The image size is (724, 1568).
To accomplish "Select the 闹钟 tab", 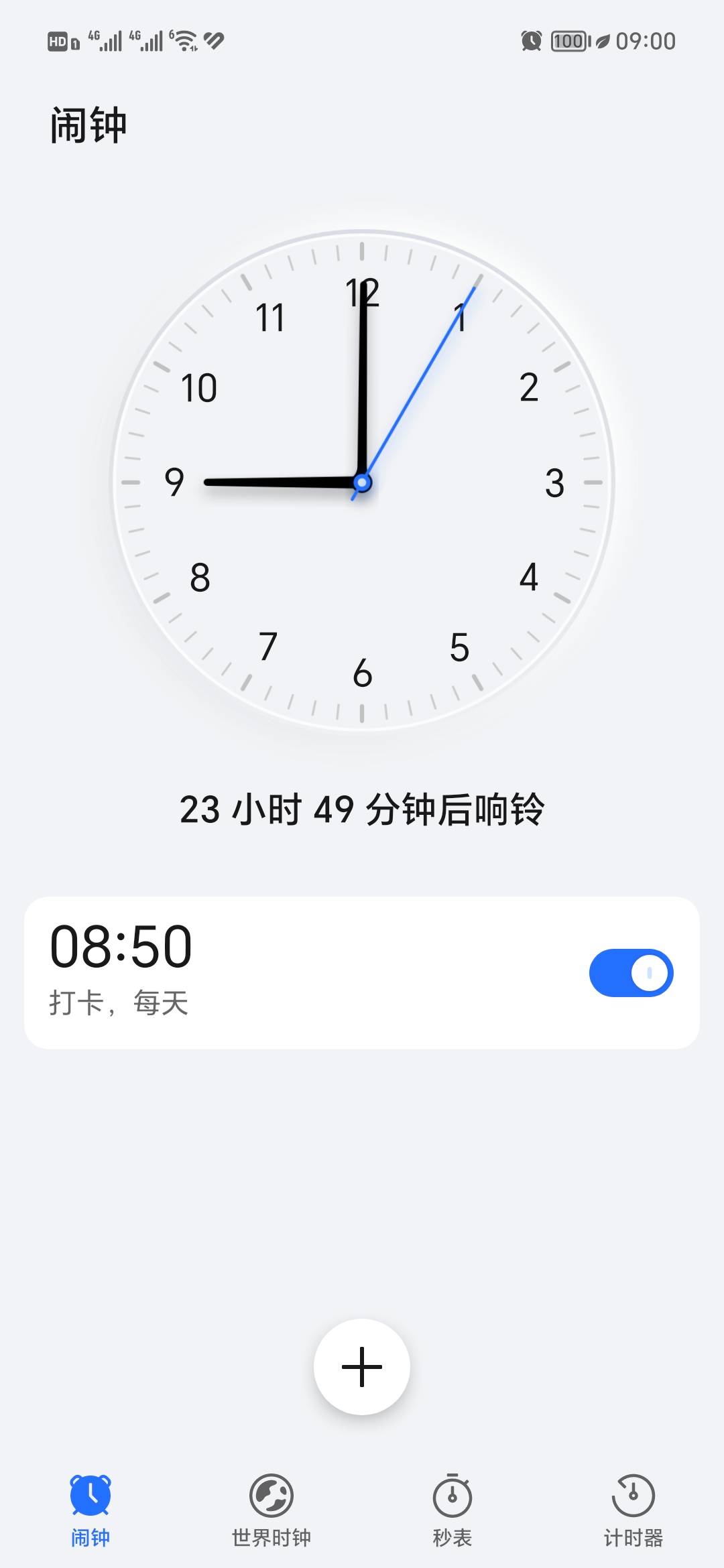I will pyautogui.click(x=90, y=1509).
